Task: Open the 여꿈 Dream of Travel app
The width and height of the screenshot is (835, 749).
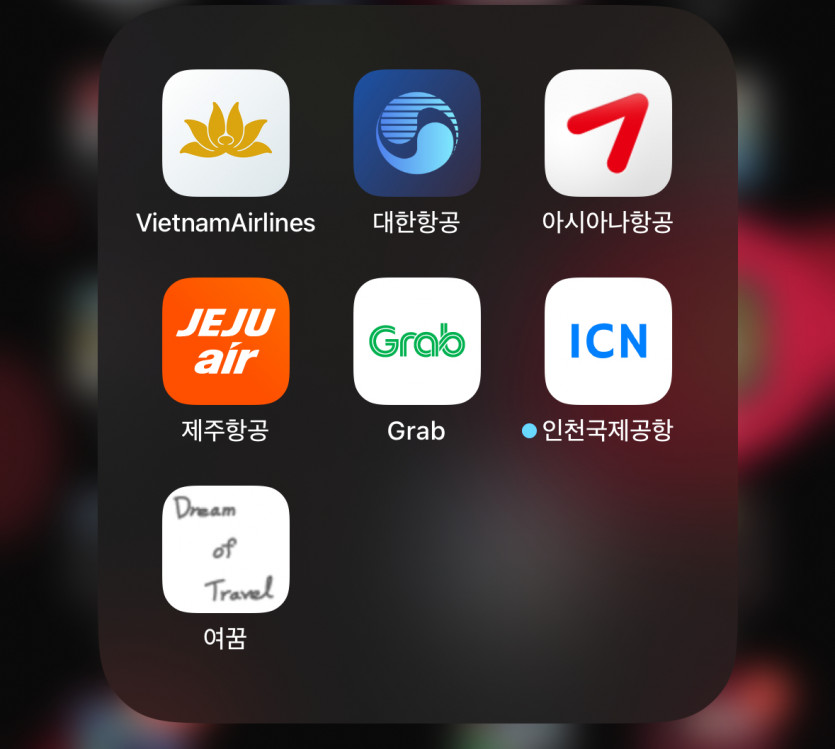Action: click(225, 549)
